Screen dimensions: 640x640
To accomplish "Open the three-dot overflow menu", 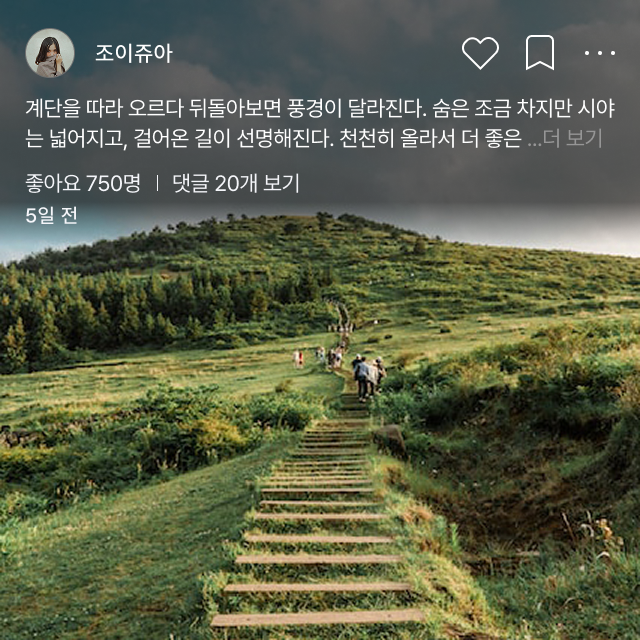I will pos(599,53).
